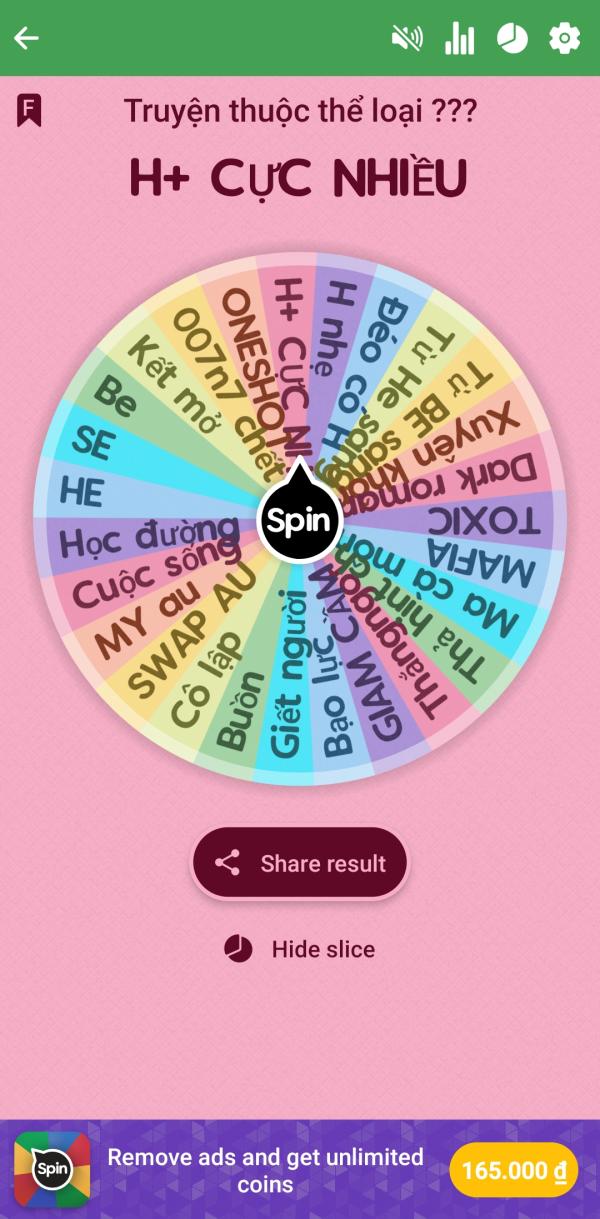The height and width of the screenshot is (1219, 600).
Task: Go back using the arrow icon
Action: tap(27, 39)
